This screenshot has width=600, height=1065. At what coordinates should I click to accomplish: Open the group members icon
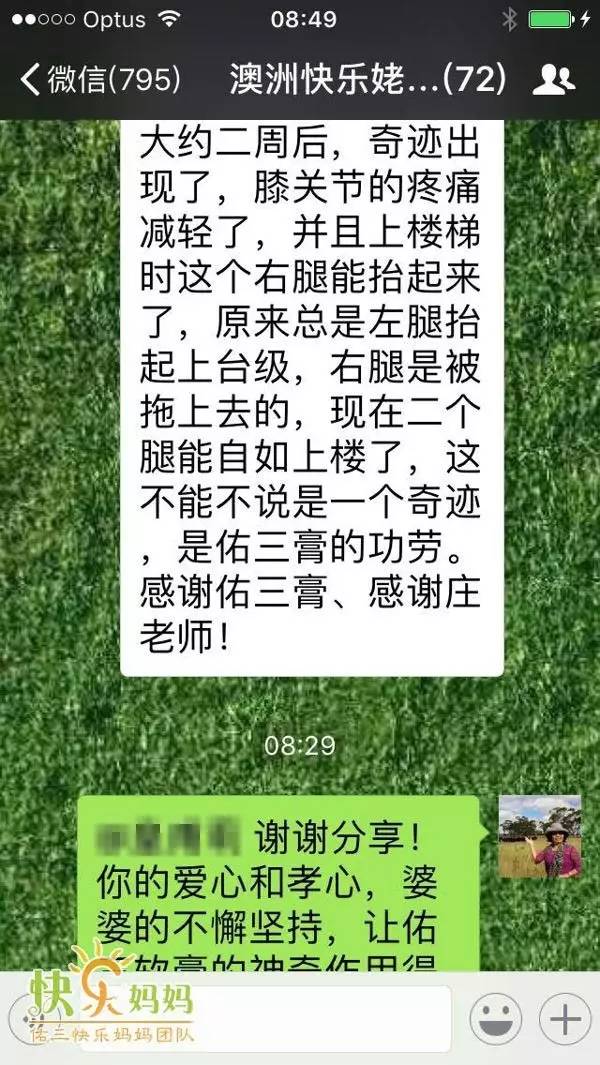click(553, 79)
